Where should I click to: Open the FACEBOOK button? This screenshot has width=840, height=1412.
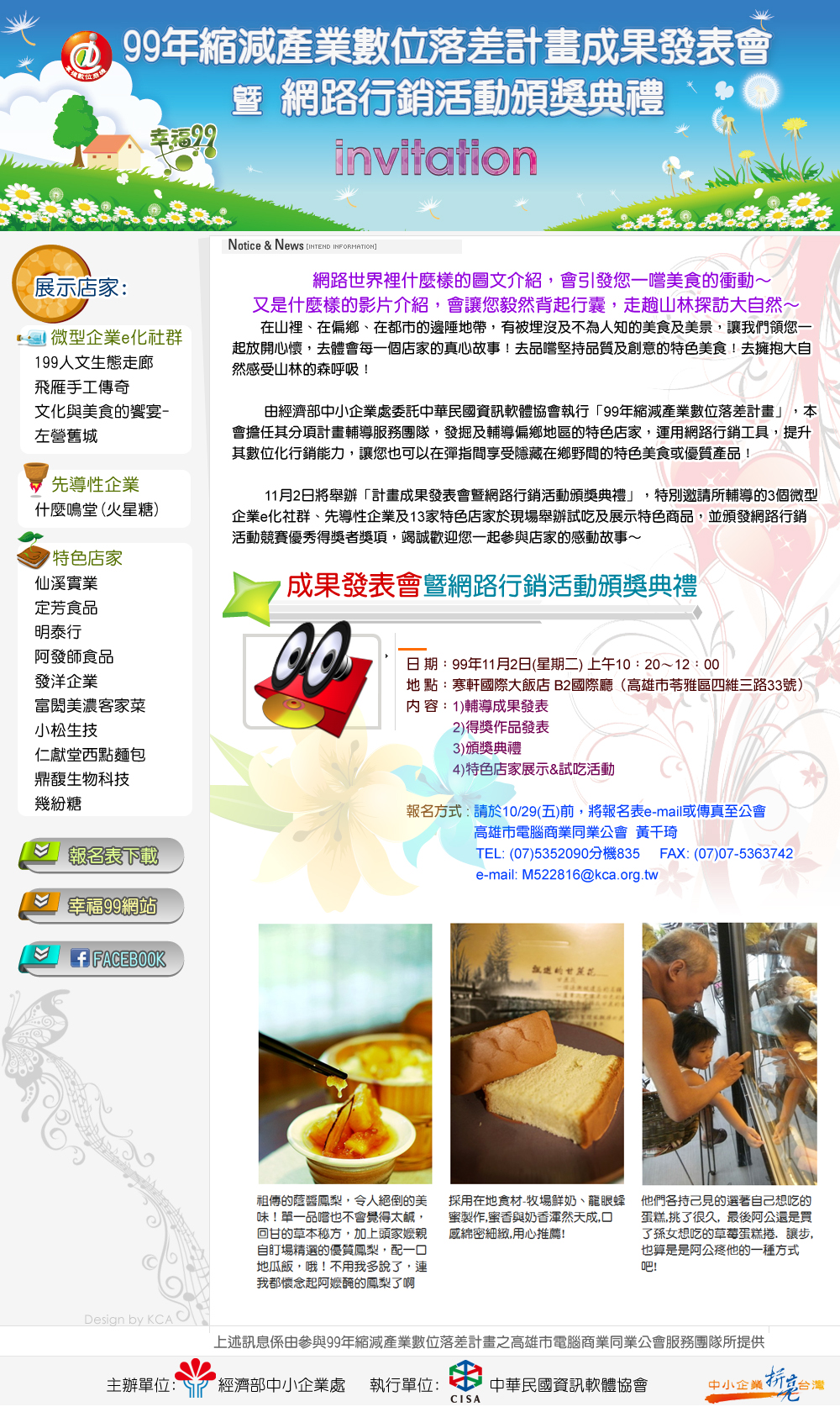pyautogui.click(x=102, y=958)
